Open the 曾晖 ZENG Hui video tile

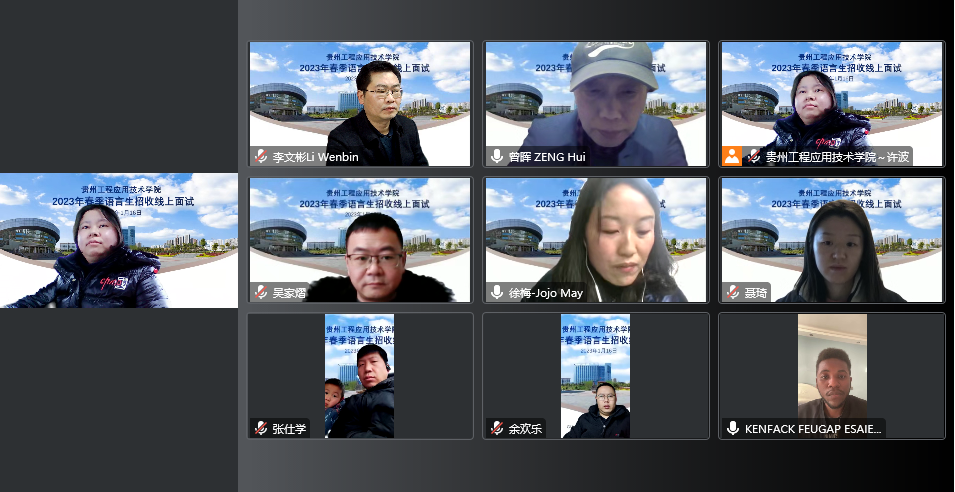596,103
